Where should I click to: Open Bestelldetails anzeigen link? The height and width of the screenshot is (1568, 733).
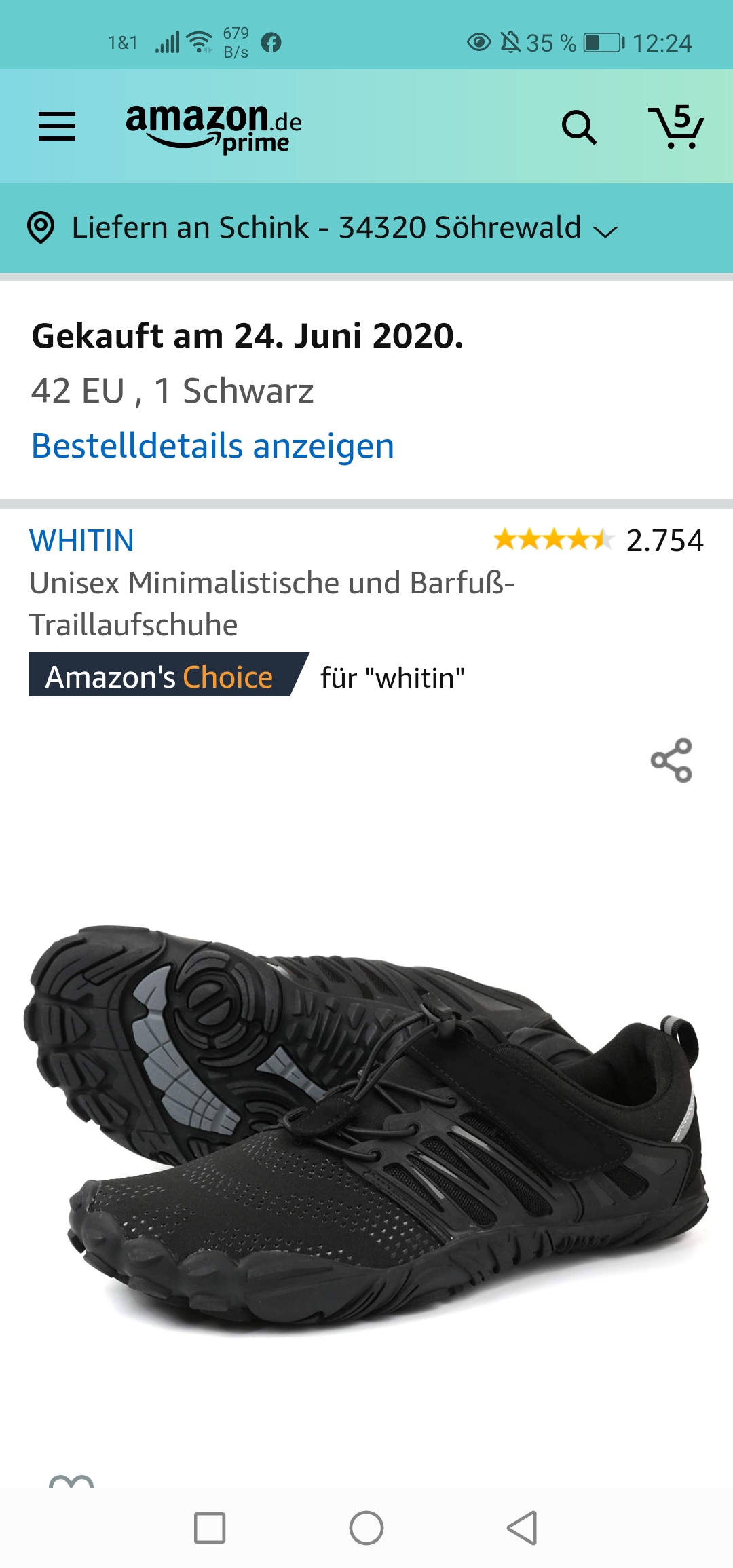click(212, 446)
